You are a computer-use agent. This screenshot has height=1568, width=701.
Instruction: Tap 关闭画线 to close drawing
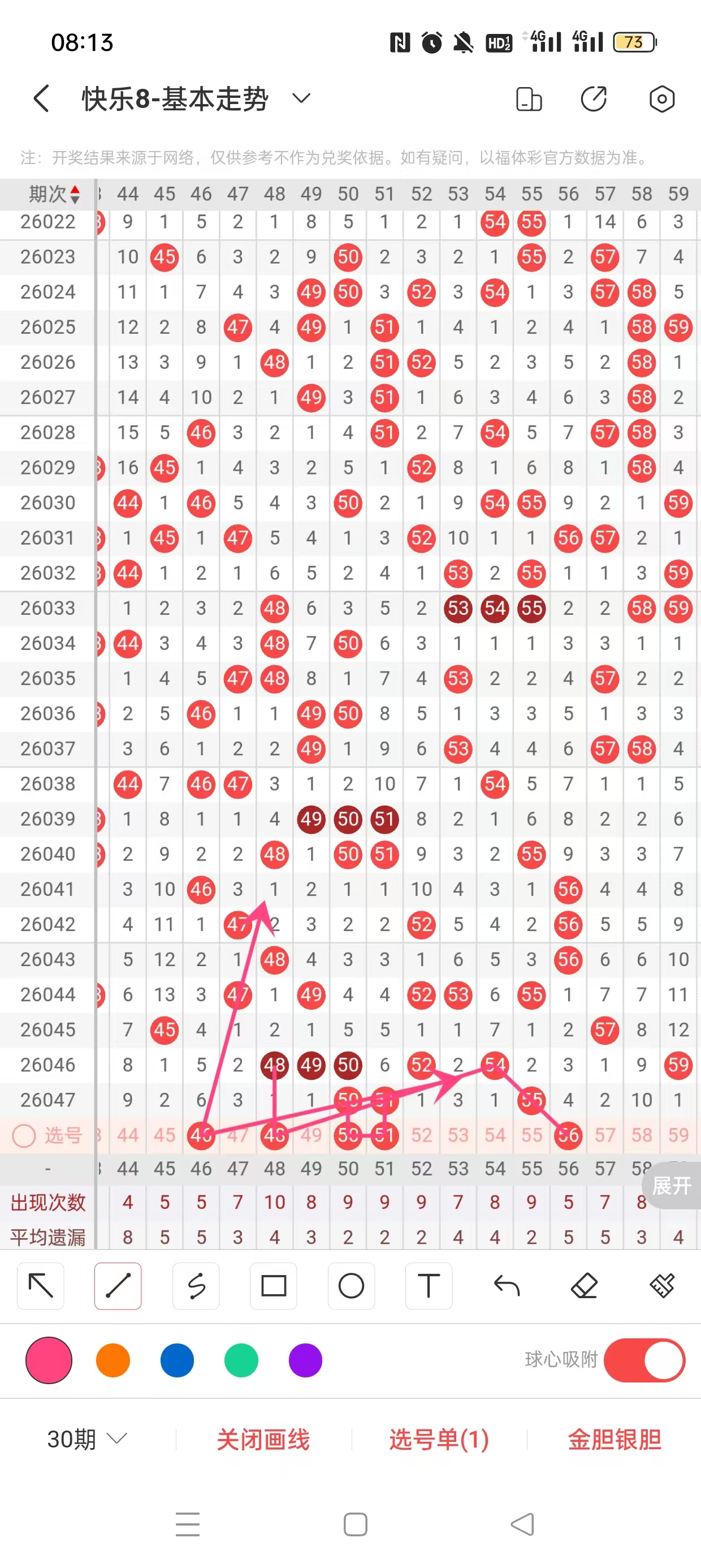point(263,1439)
